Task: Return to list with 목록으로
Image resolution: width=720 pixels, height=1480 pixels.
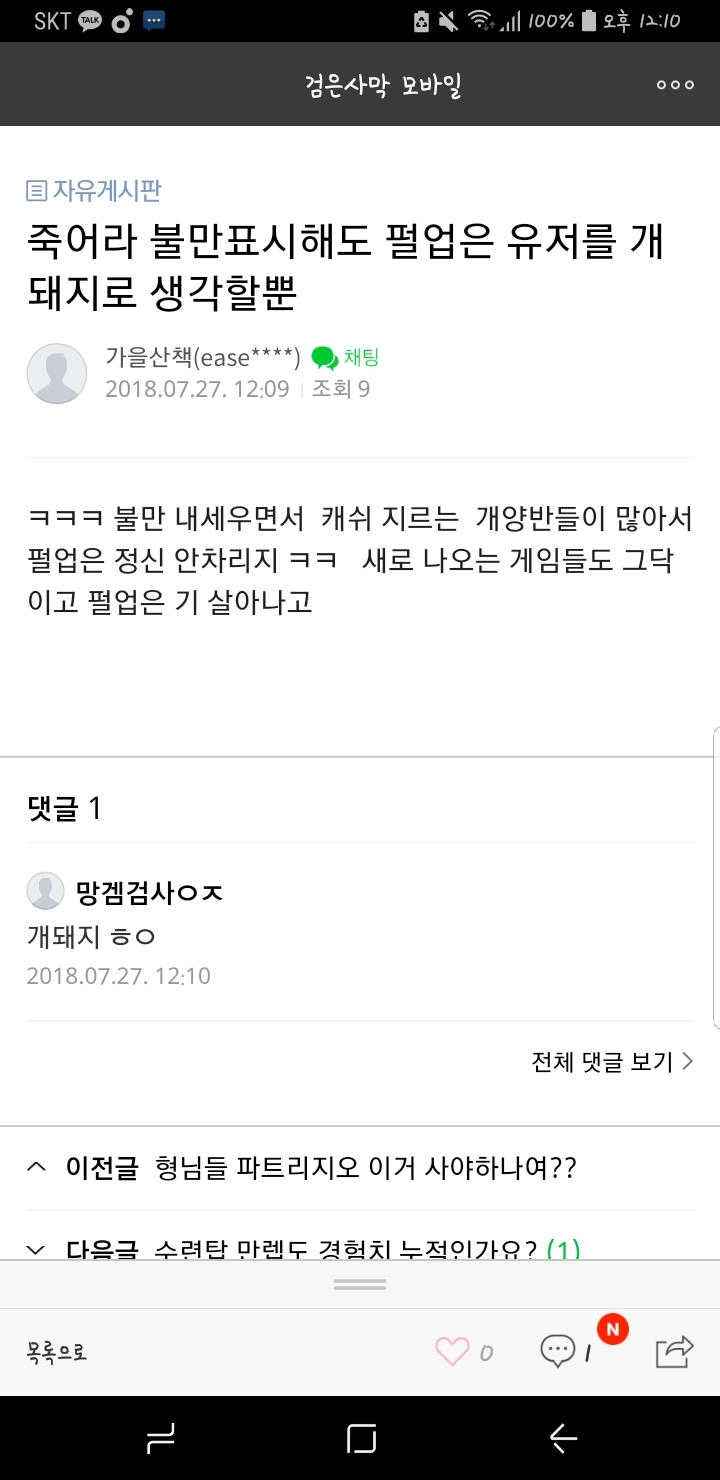Action: pyautogui.click(x=57, y=1353)
